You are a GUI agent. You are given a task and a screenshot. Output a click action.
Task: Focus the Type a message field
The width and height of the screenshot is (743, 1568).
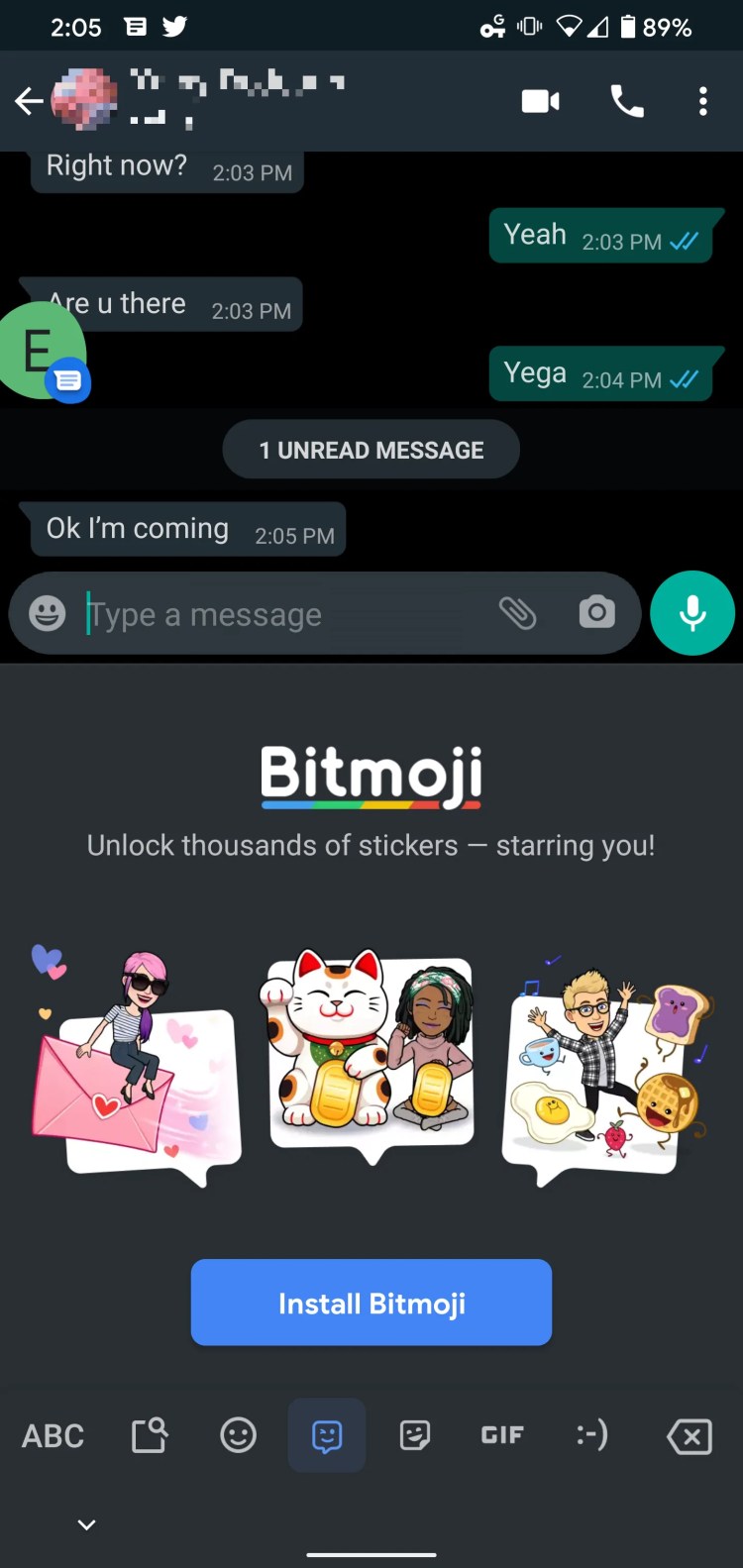tap(277, 615)
